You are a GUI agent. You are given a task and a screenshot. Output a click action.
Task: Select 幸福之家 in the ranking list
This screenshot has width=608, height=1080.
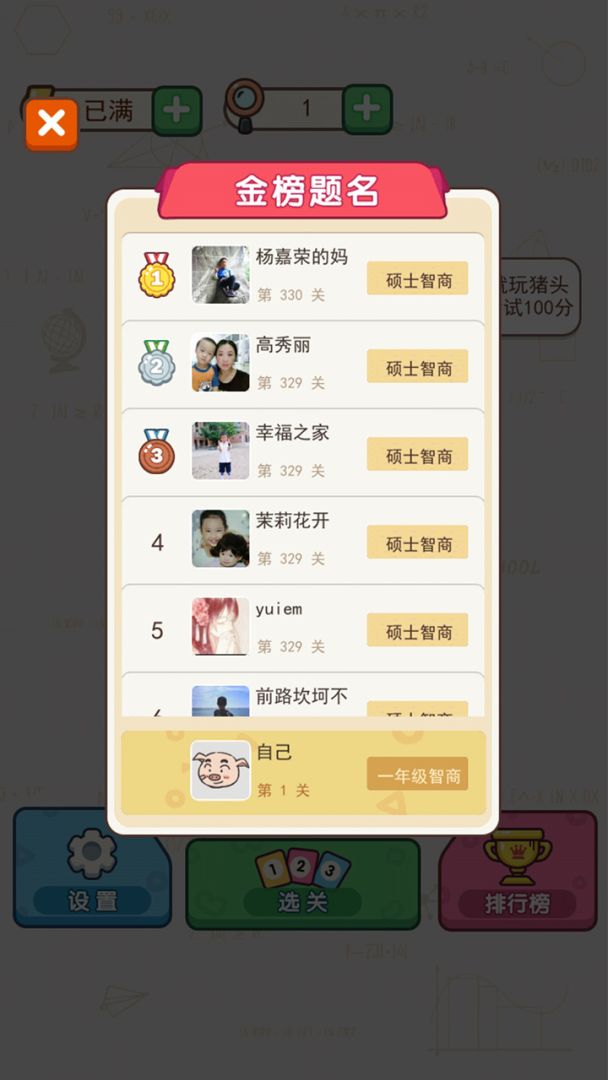[x=302, y=452]
